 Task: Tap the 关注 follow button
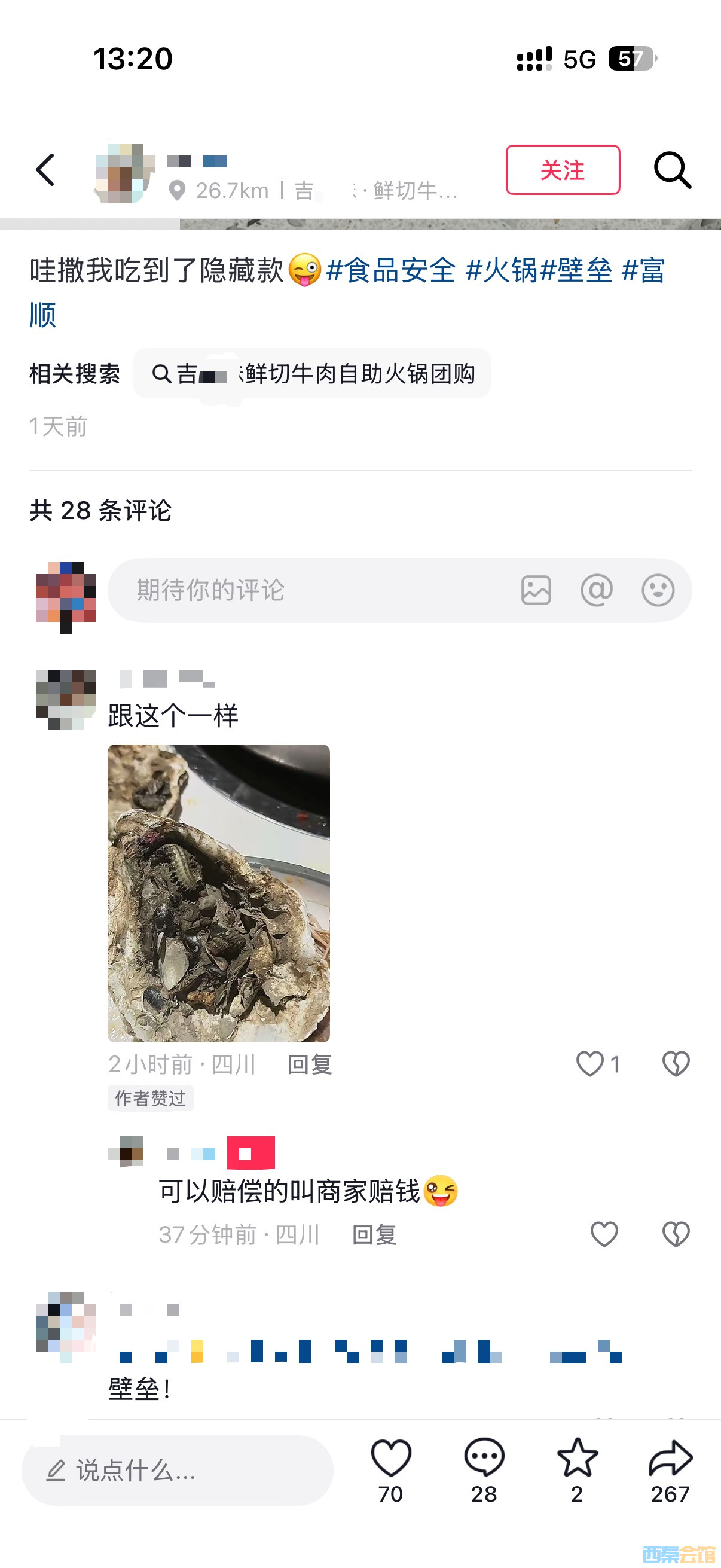point(563,170)
